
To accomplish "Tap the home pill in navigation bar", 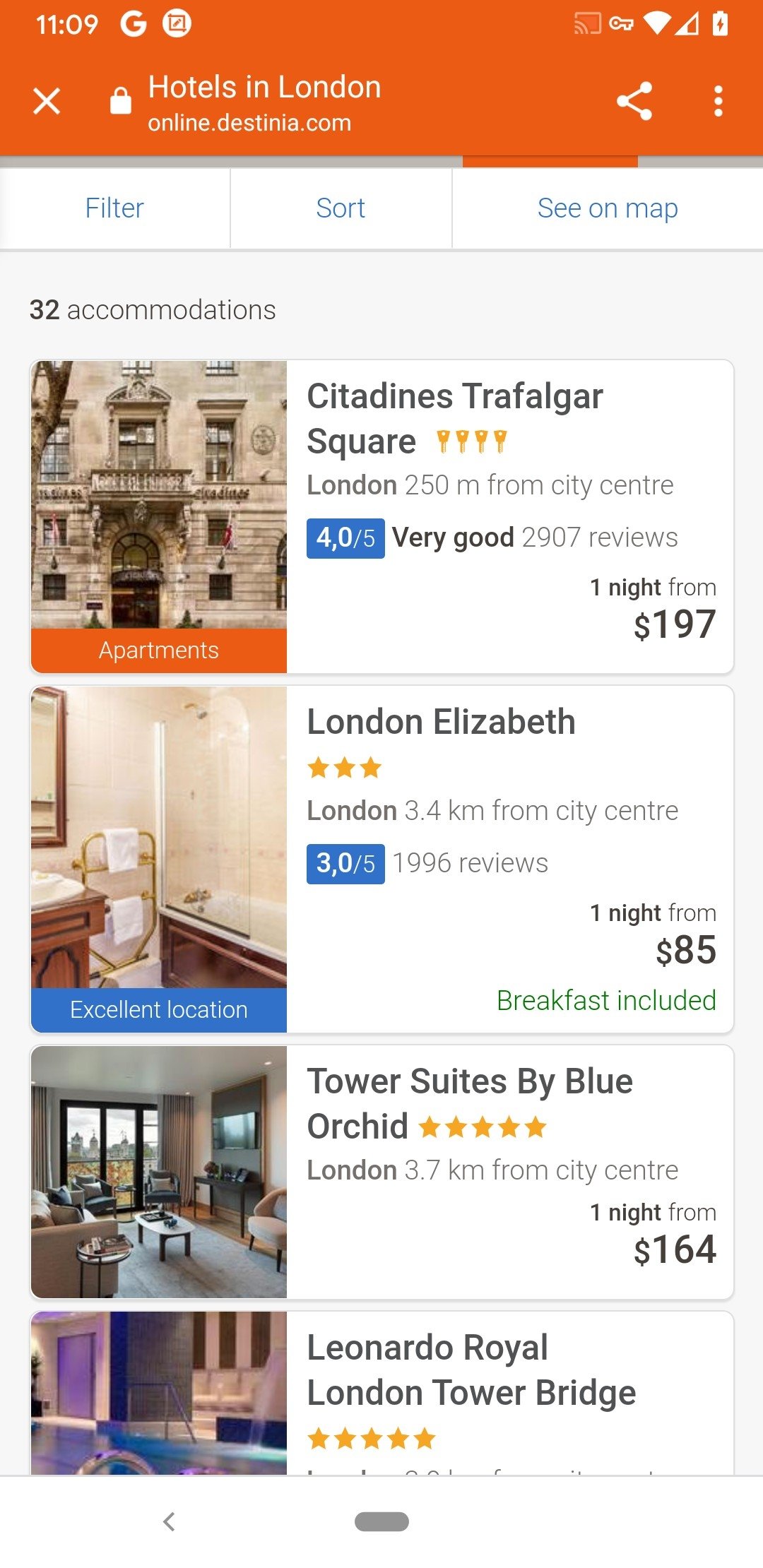I will click(381, 1521).
